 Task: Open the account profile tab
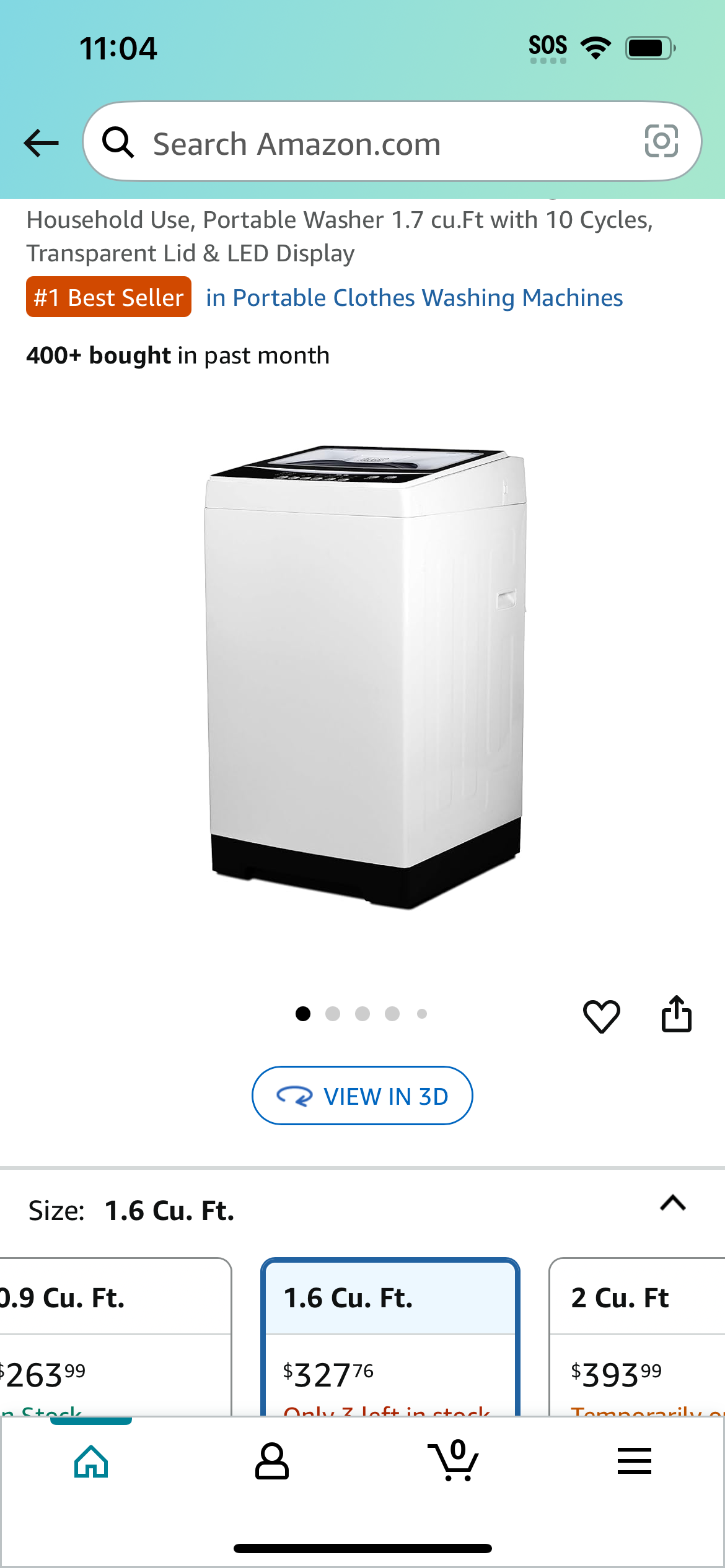click(272, 1461)
